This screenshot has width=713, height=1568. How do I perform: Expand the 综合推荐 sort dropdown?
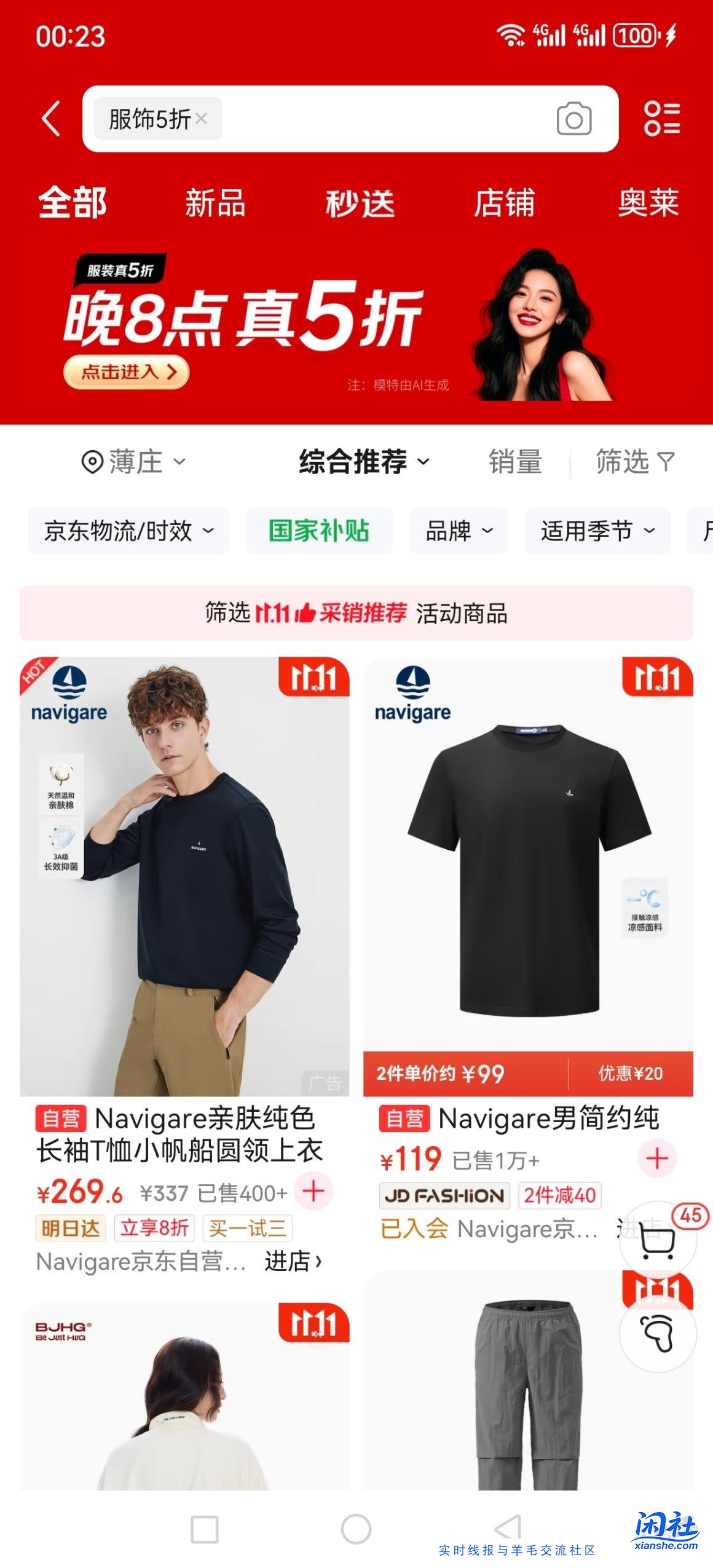click(364, 462)
